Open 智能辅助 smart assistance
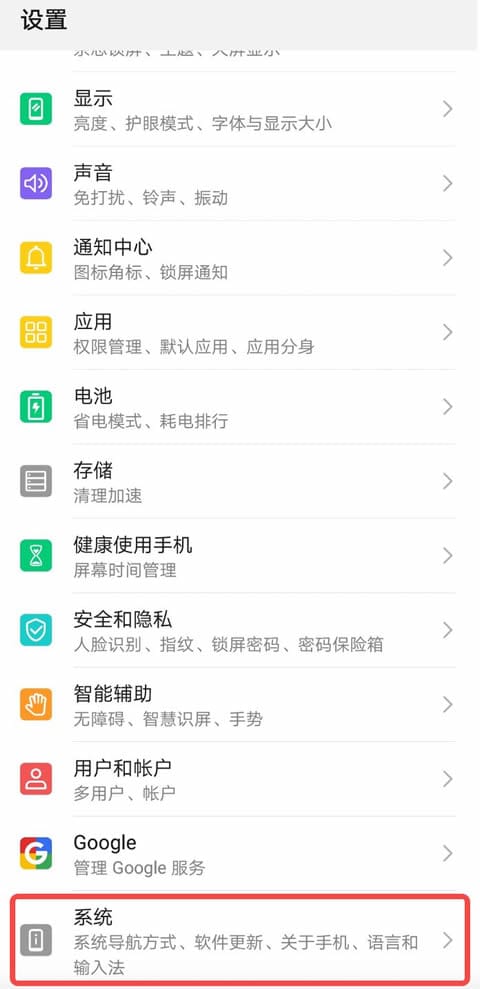Screen dimensions: 480x989 (240, 705)
